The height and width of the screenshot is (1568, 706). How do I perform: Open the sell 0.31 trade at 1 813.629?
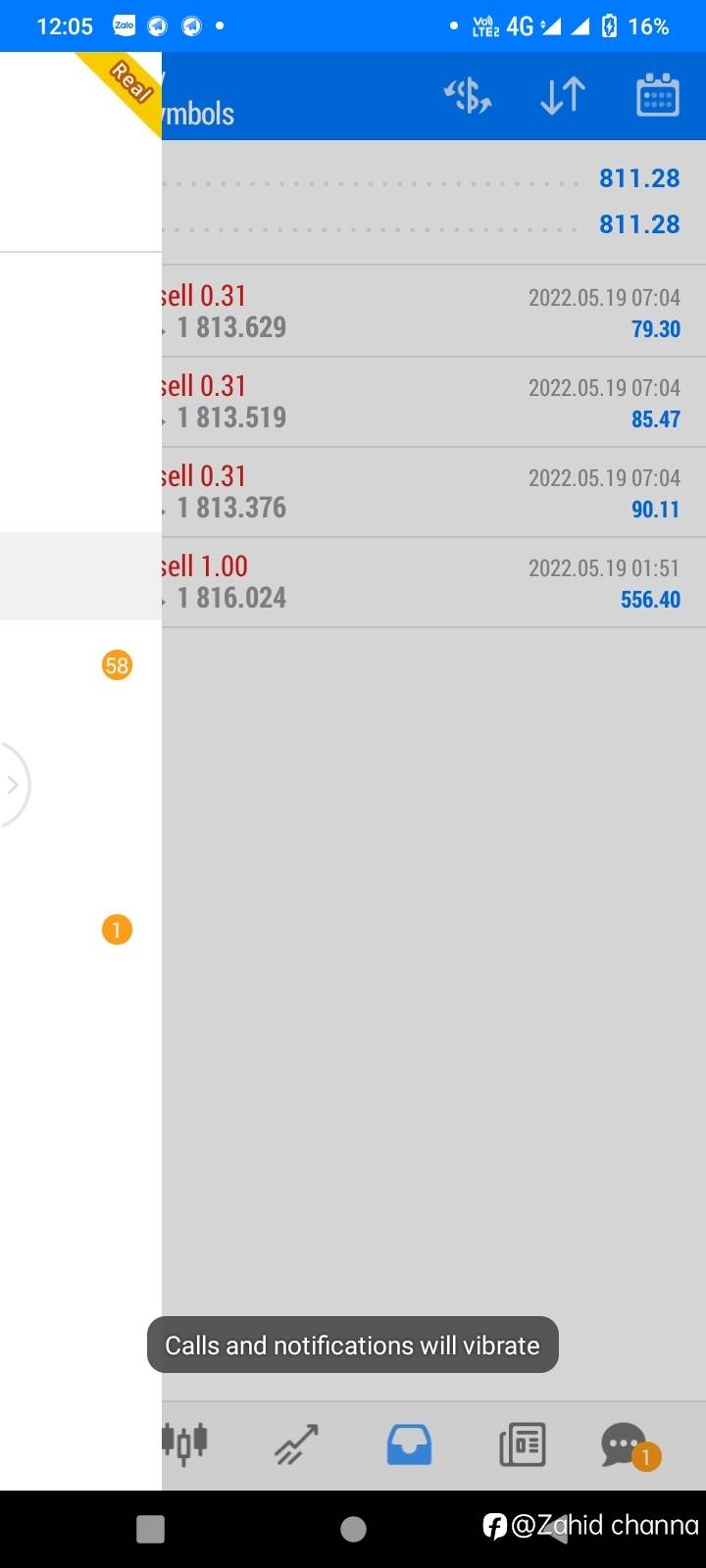coord(433,312)
